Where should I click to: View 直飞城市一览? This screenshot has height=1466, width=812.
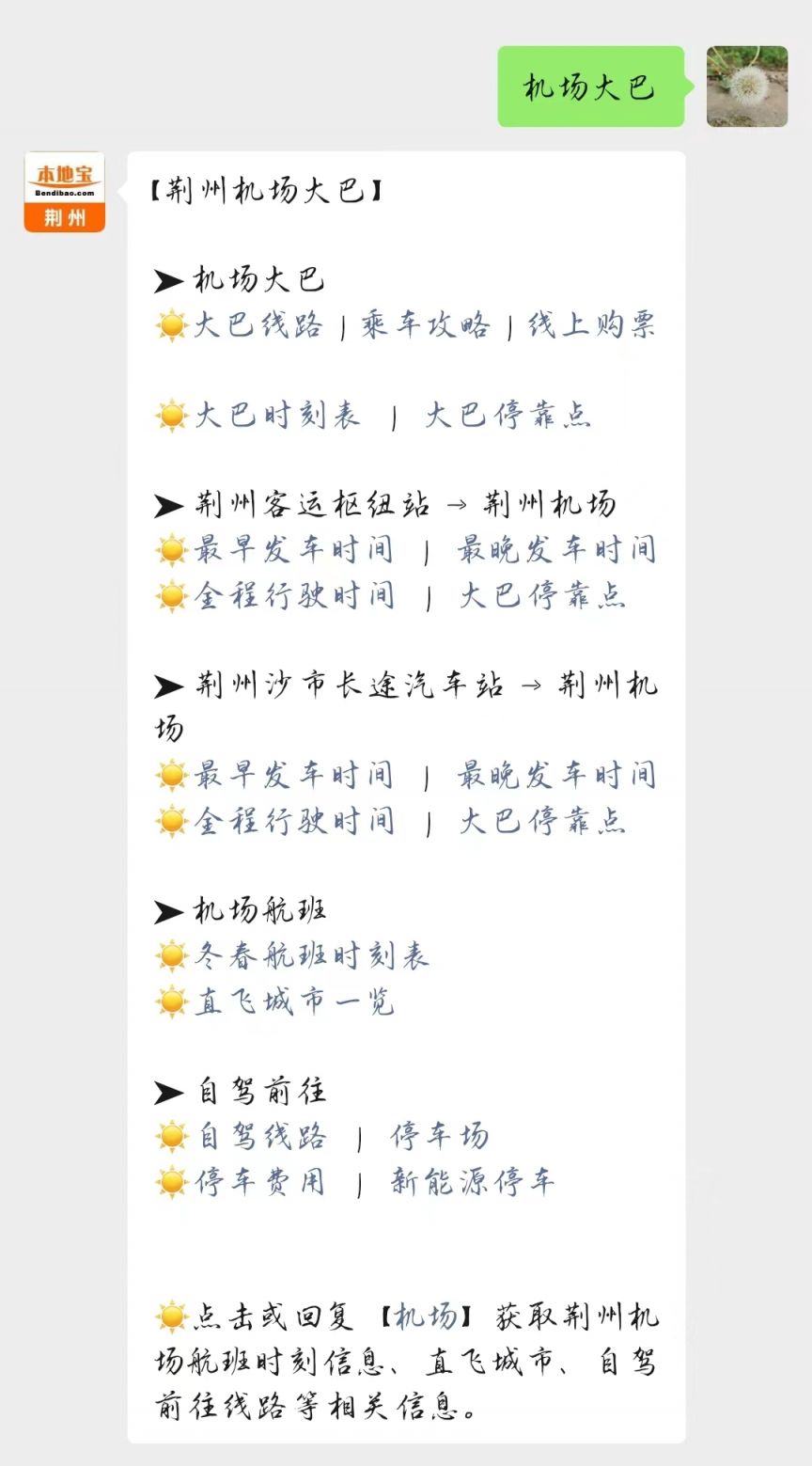[293, 1001]
